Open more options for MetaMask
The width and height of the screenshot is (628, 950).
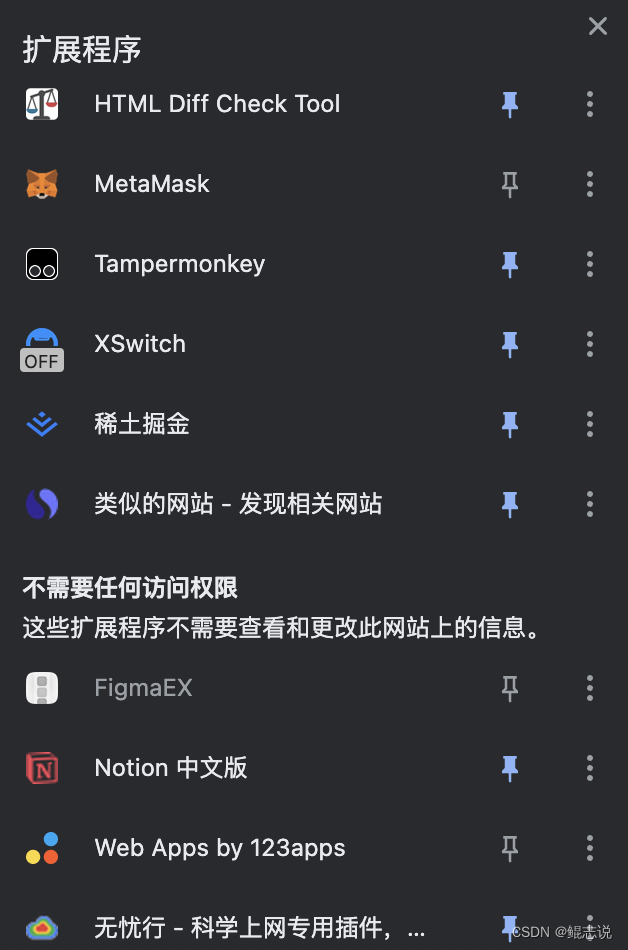[590, 184]
